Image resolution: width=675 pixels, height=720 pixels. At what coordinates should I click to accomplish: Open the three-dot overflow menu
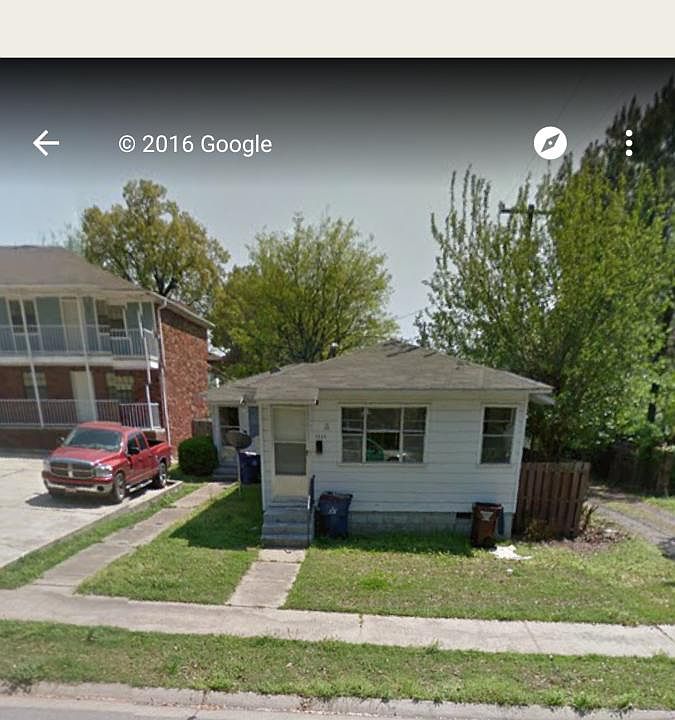click(629, 143)
